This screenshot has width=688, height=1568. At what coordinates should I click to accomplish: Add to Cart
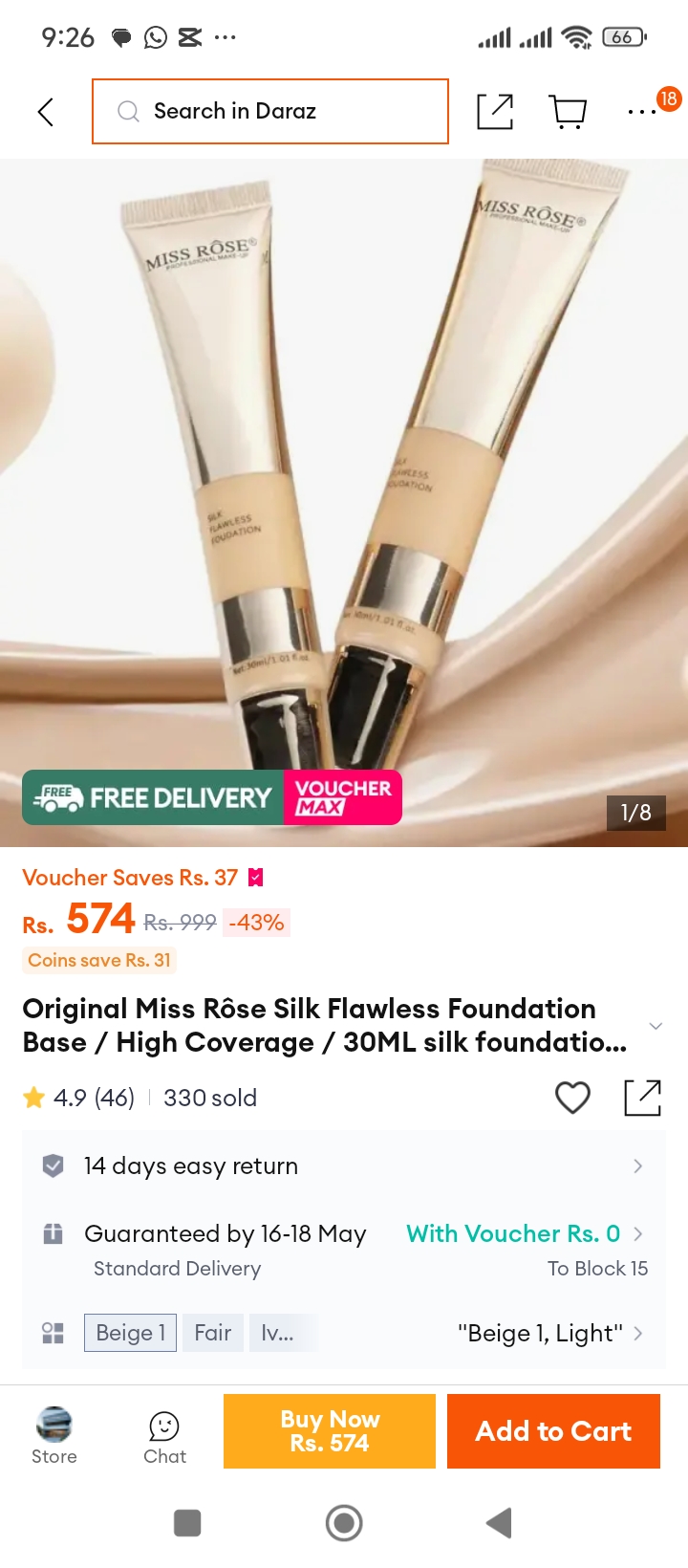tap(554, 1431)
